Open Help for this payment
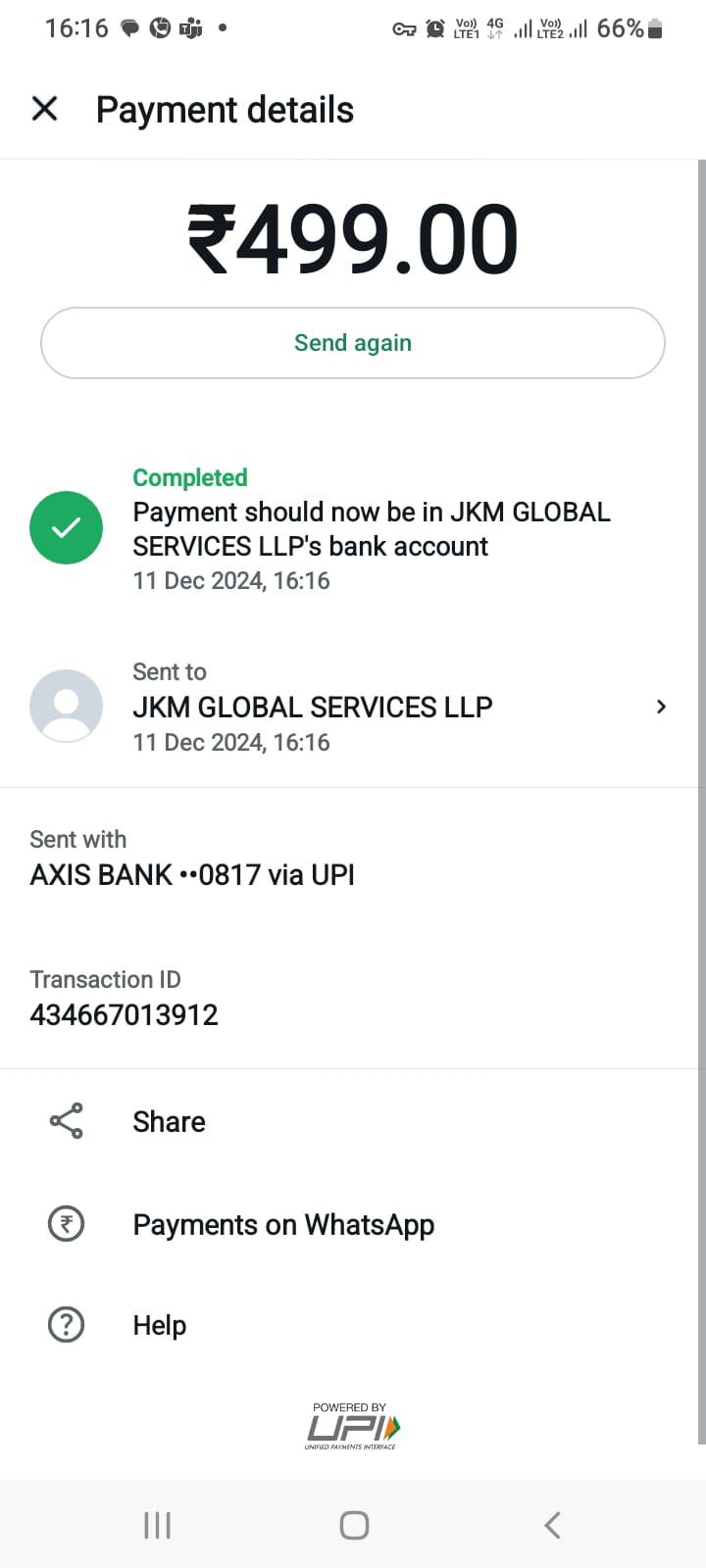Image resolution: width=706 pixels, height=1568 pixels. coord(353,1325)
